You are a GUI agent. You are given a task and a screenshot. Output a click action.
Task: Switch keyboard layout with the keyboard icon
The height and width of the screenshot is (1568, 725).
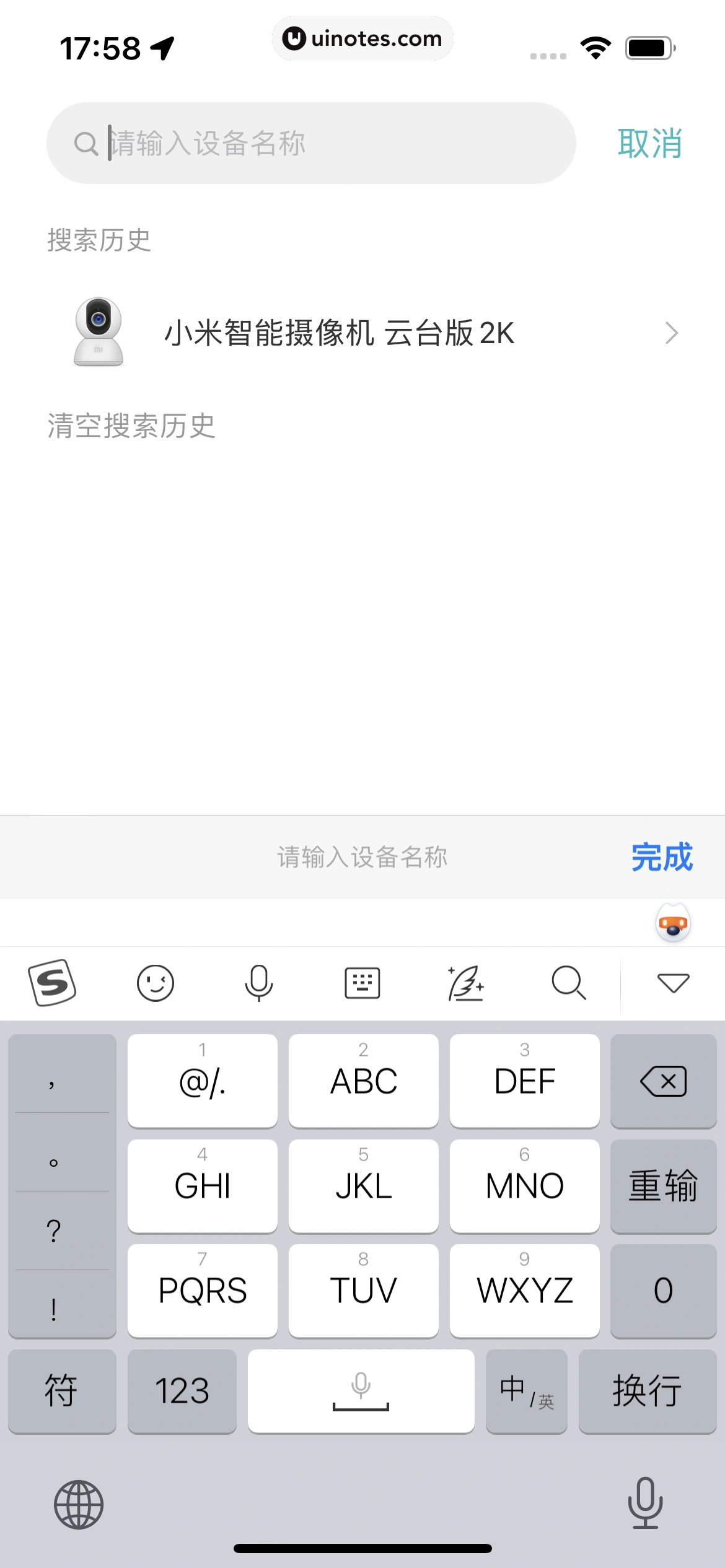coord(362,983)
